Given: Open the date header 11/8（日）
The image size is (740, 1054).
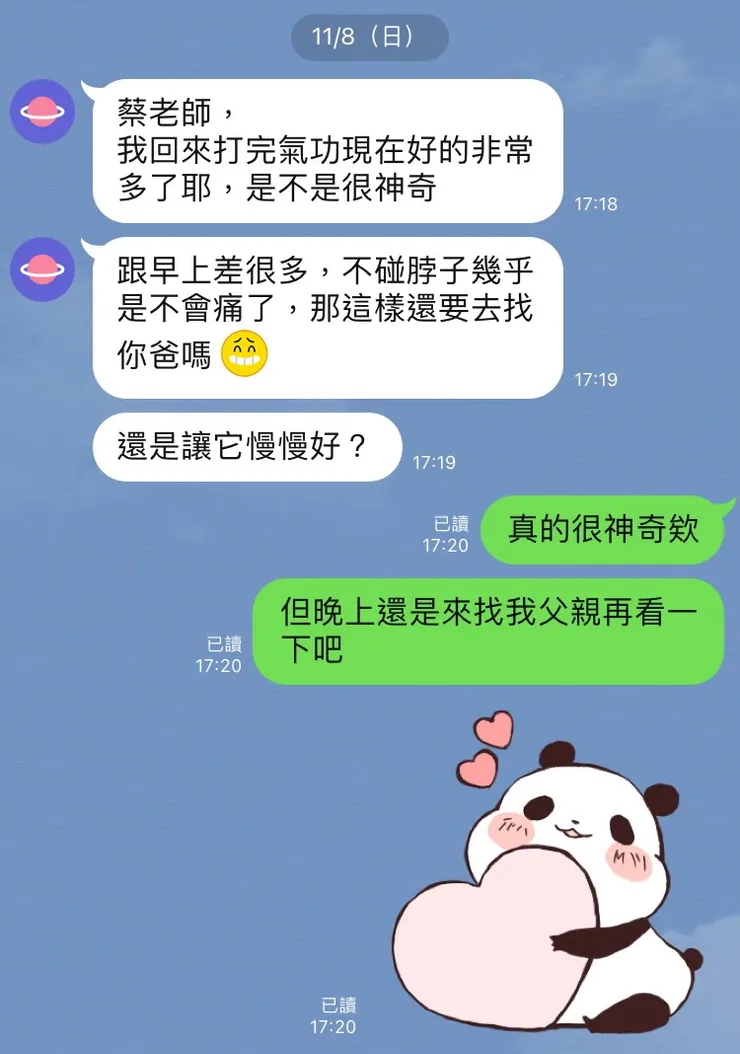Looking at the screenshot, I should [370, 37].
